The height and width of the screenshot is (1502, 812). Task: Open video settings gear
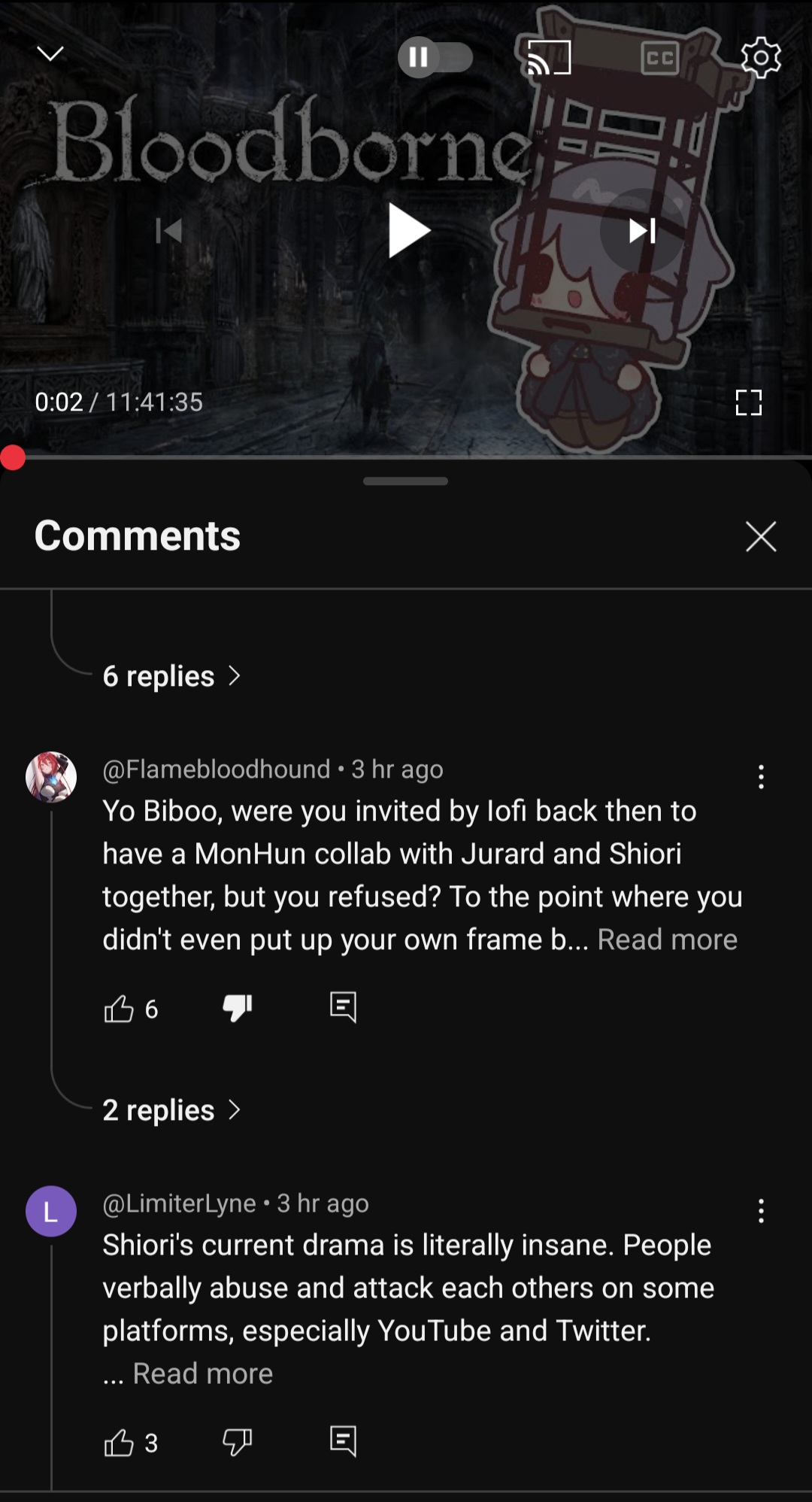pos(761,58)
